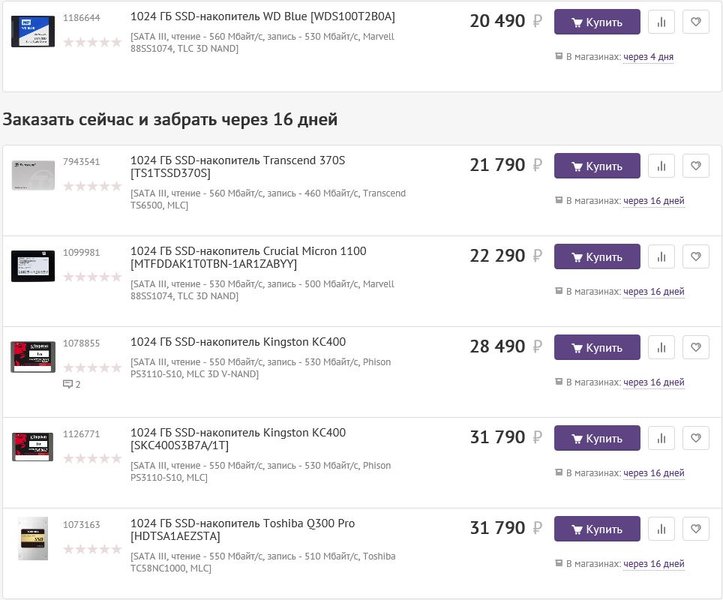Image resolution: width=723 pixels, height=600 pixels.
Task: Buy Kingston KC400 SKC400S3B7A/1T
Action: click(597, 439)
